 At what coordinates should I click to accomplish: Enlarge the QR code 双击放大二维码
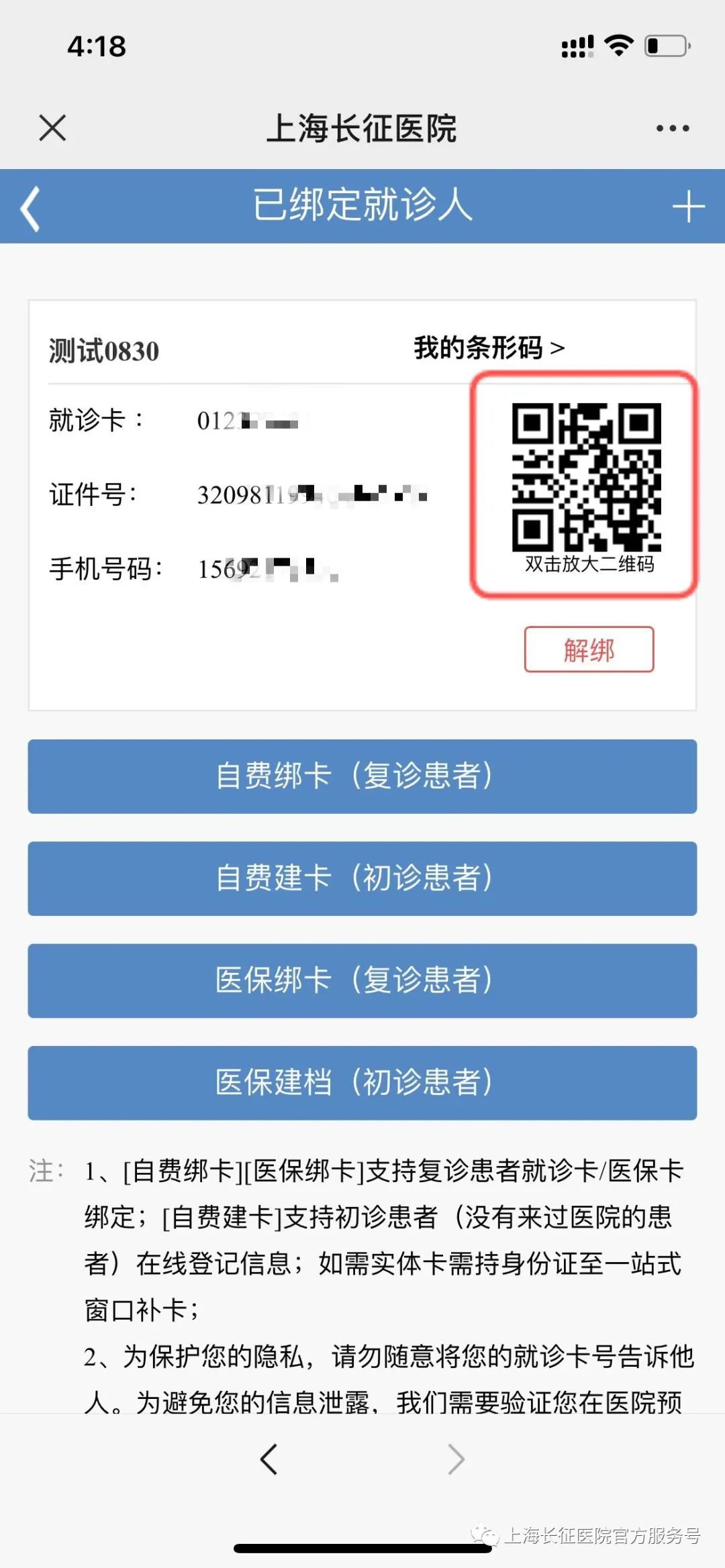(x=586, y=476)
